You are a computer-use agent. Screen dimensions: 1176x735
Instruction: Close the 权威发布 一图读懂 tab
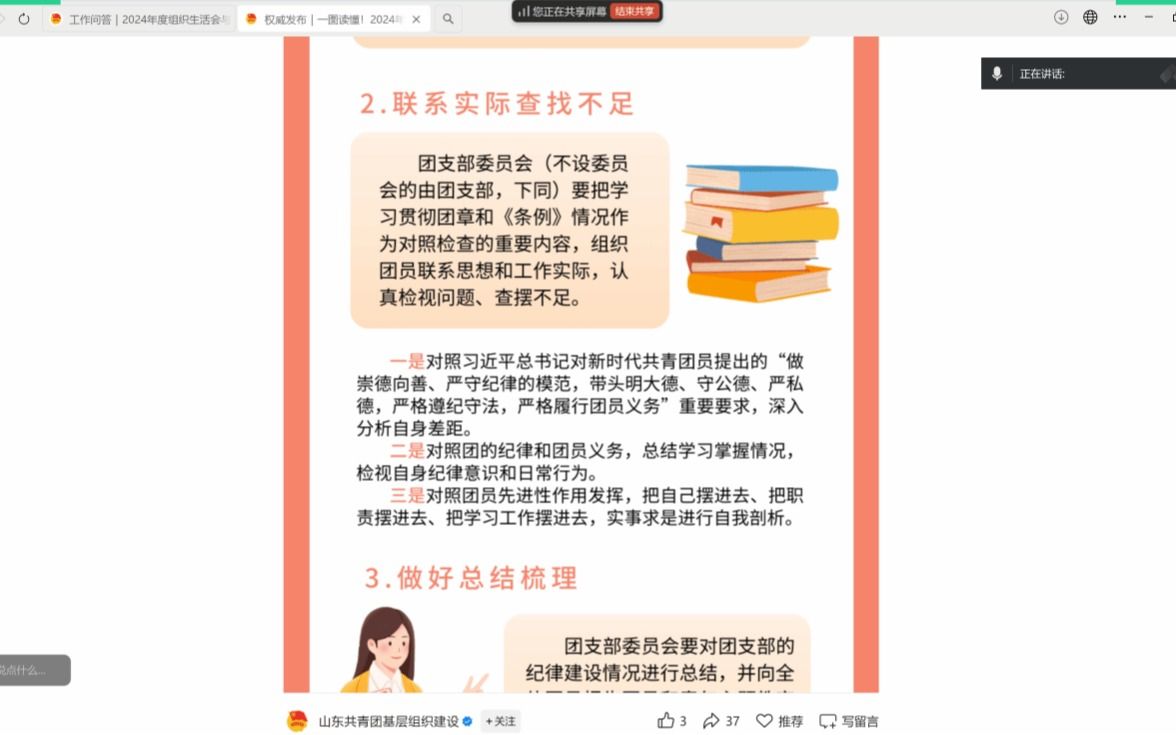point(416,19)
